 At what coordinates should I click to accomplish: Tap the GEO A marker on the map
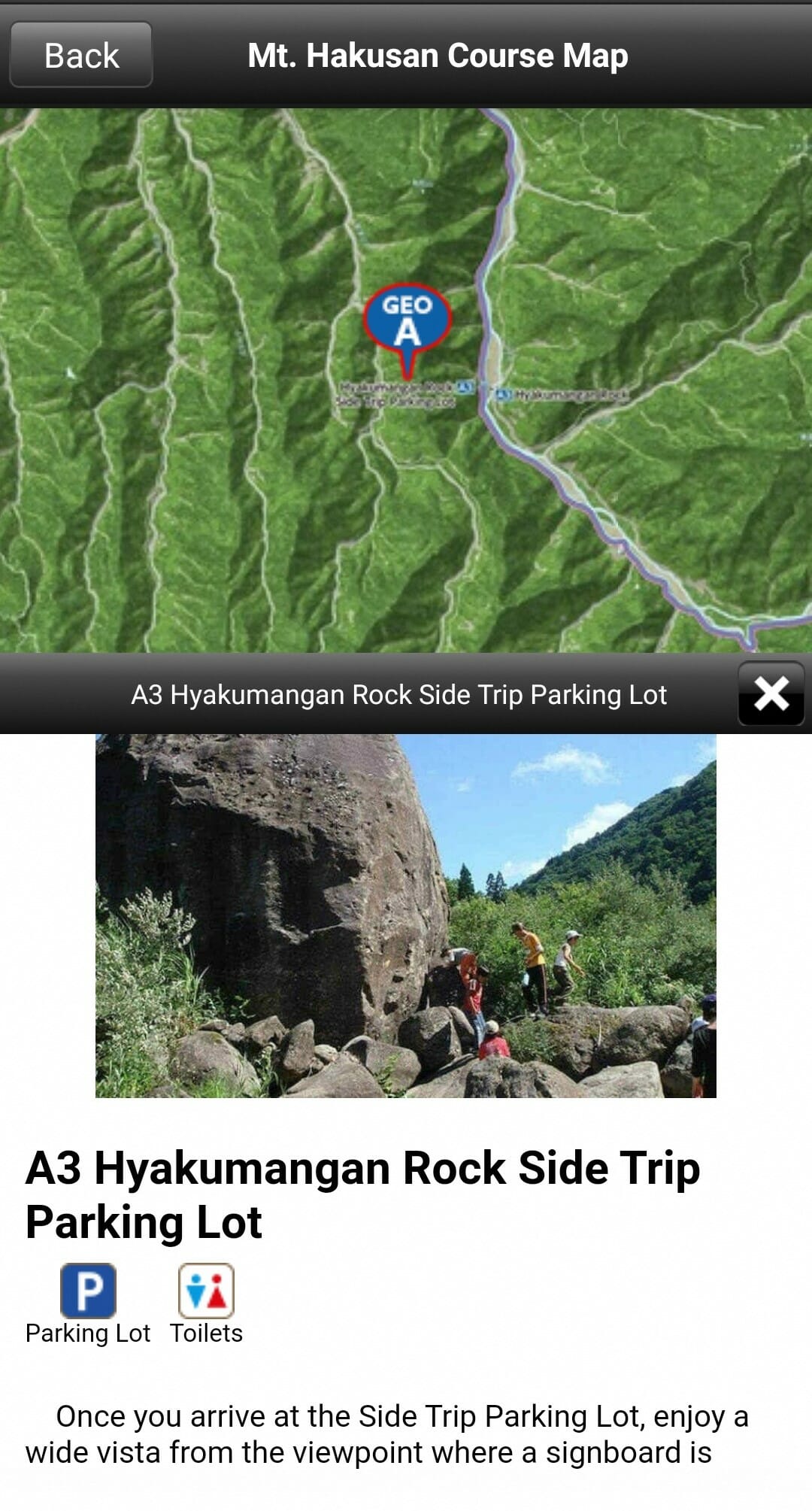click(x=408, y=328)
